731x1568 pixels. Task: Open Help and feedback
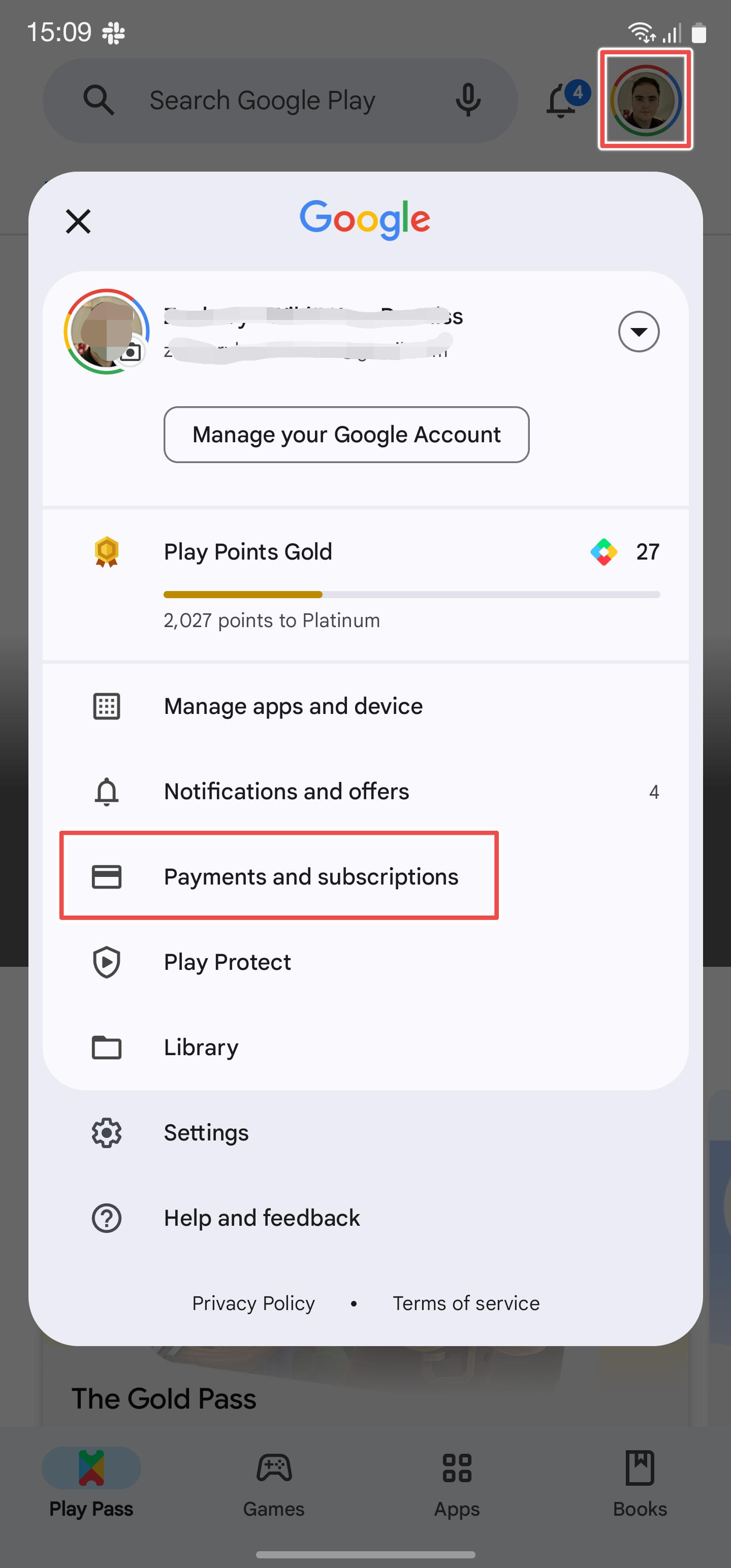pyautogui.click(x=366, y=1218)
